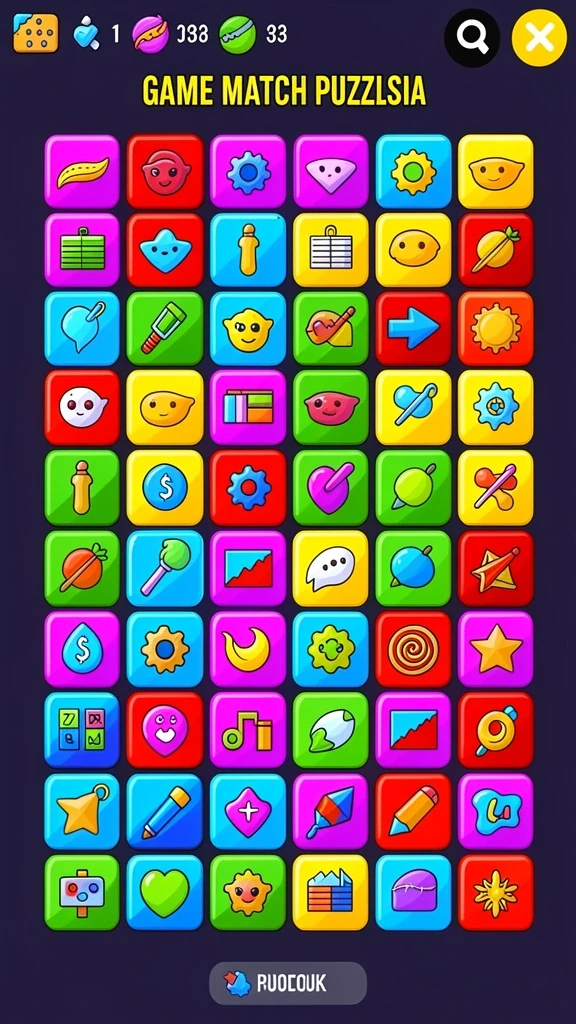The width and height of the screenshot is (576, 1024).
Task: Tap the yellow tile with speech bubble
Action: pos(330,568)
